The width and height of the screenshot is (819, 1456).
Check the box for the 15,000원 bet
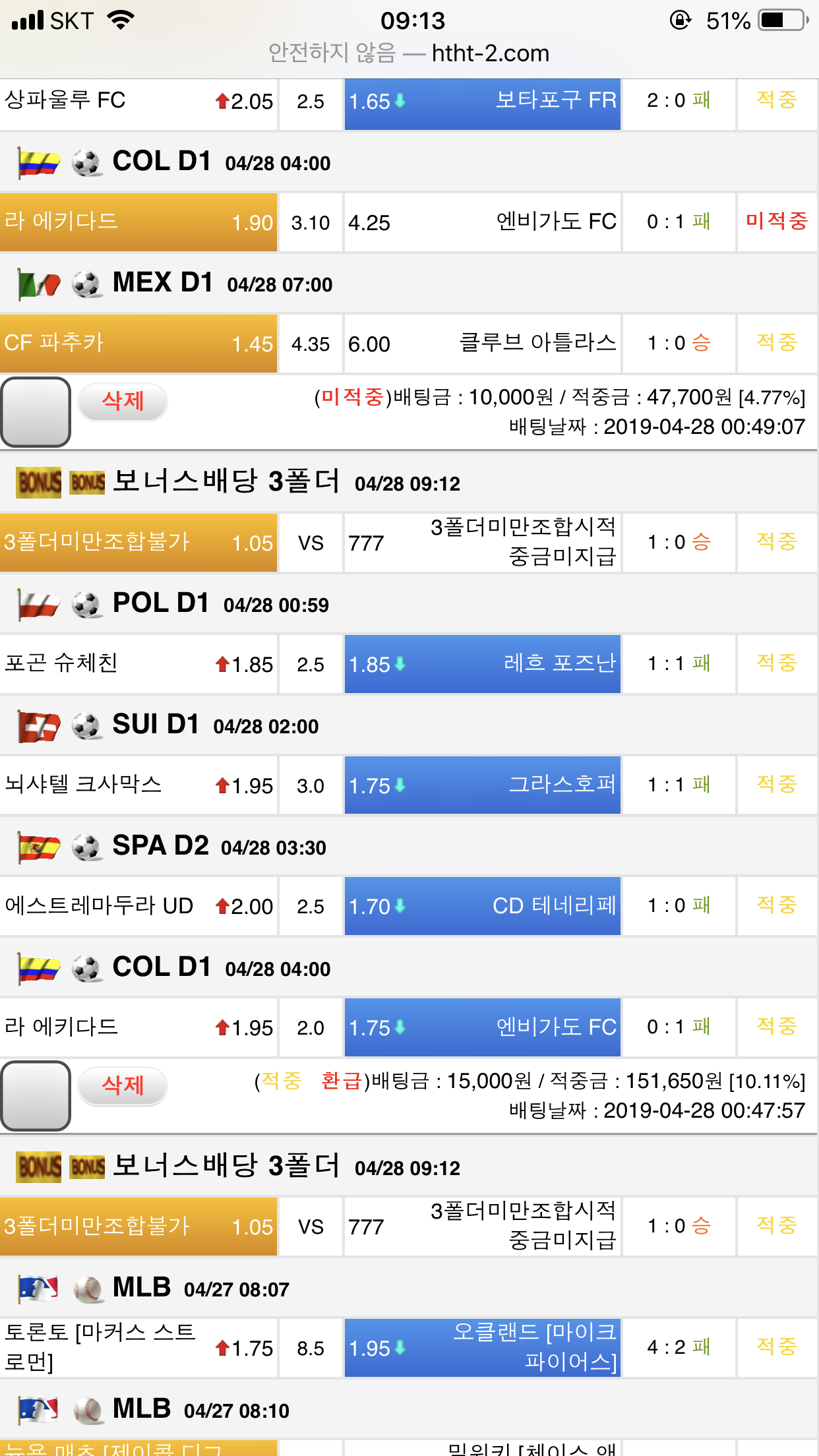click(36, 1095)
